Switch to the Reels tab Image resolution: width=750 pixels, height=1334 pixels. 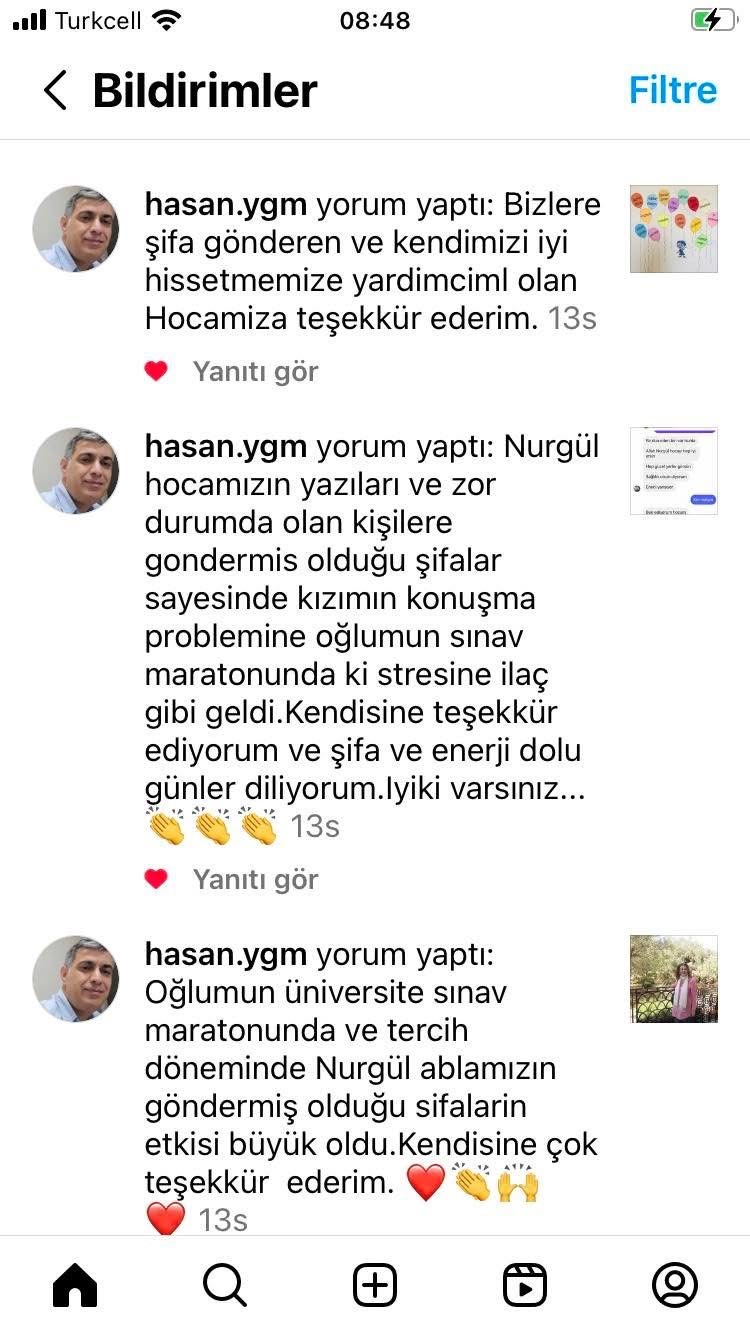[x=525, y=1285]
